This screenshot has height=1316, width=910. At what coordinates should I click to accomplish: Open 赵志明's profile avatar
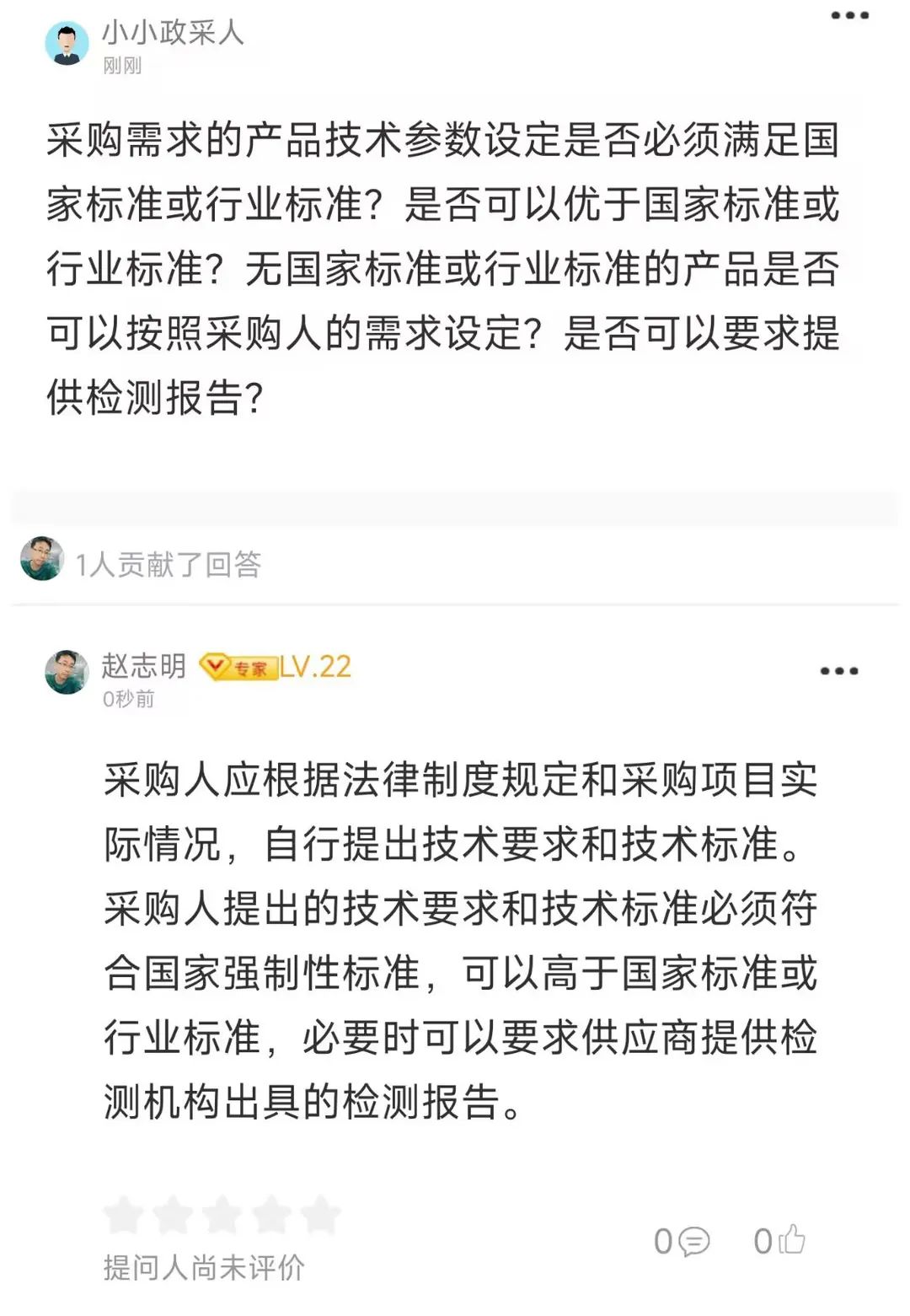point(67,672)
